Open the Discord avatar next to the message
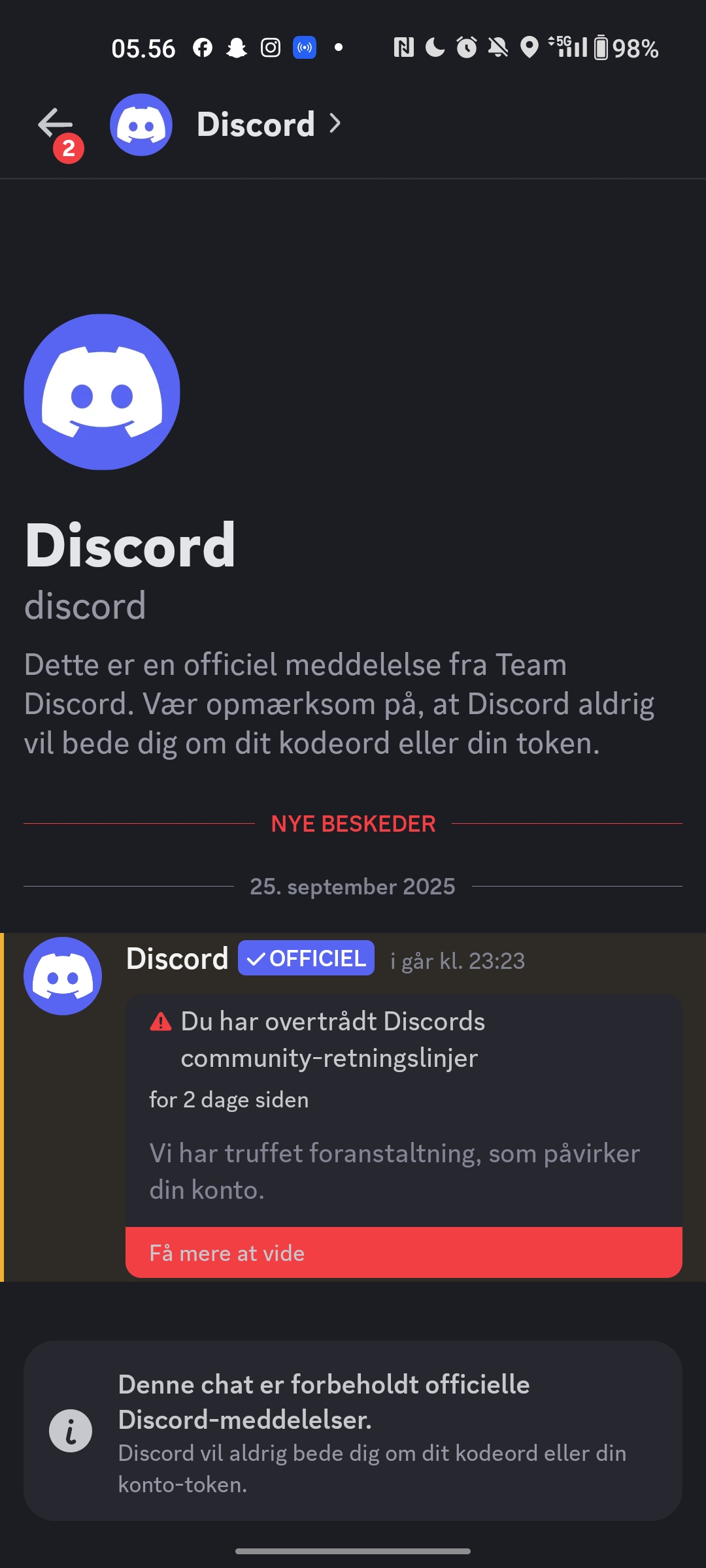This screenshot has width=706, height=1568. (x=63, y=976)
